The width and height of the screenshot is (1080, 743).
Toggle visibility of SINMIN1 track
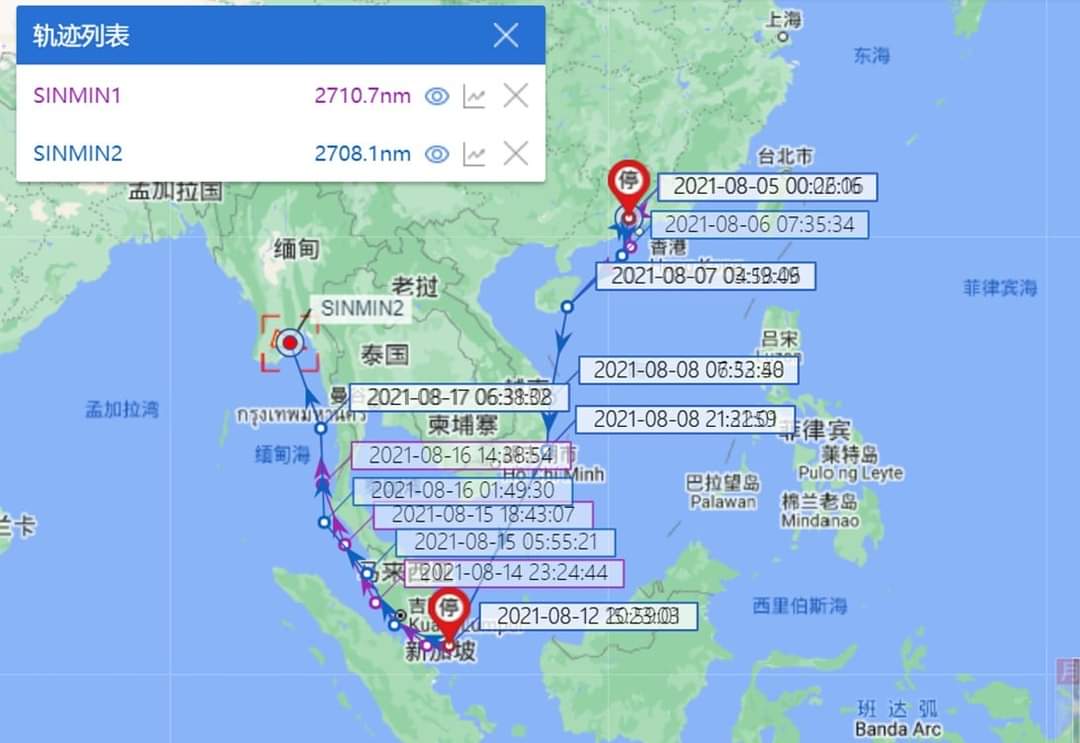click(x=436, y=96)
